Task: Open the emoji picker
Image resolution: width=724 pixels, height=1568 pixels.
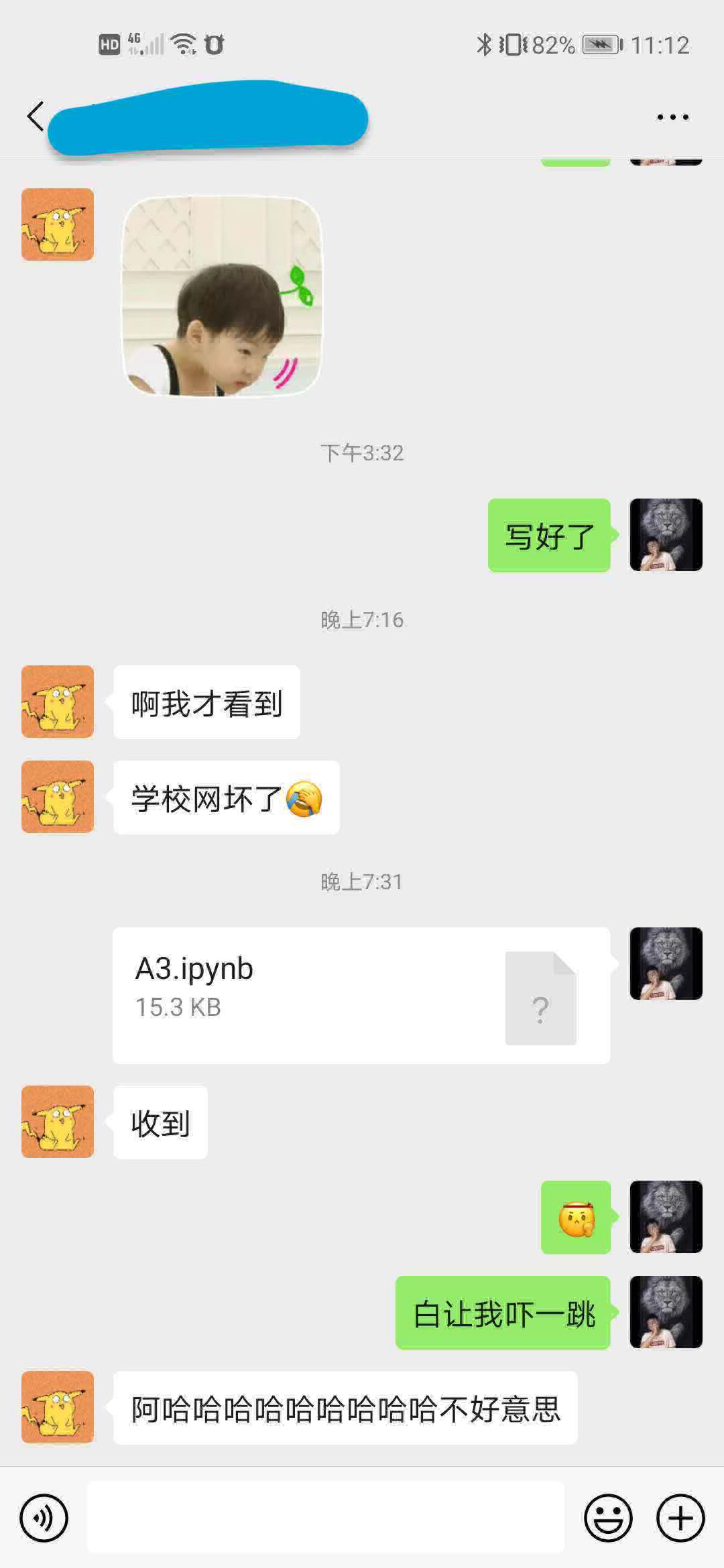Action: pos(608,1518)
